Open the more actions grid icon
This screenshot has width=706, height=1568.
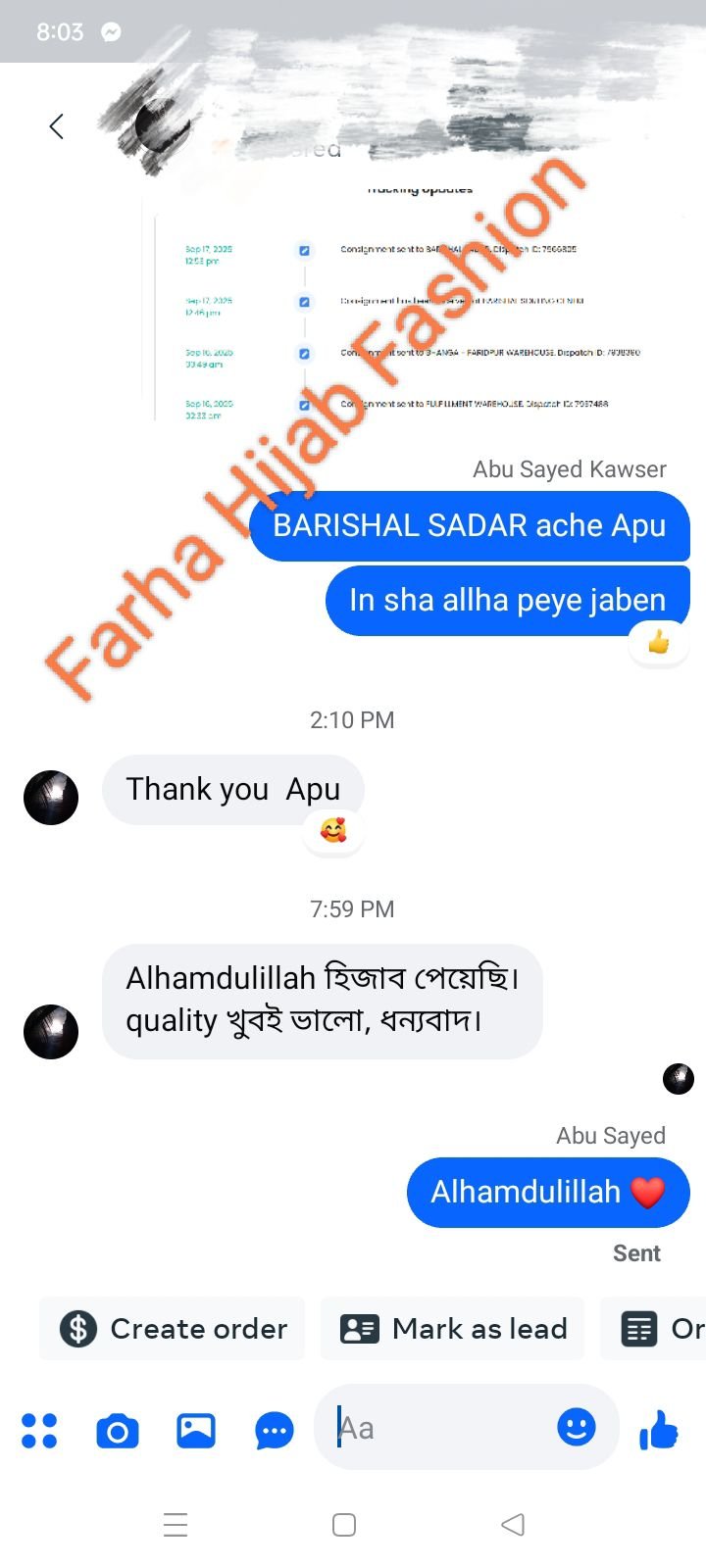[39, 1431]
